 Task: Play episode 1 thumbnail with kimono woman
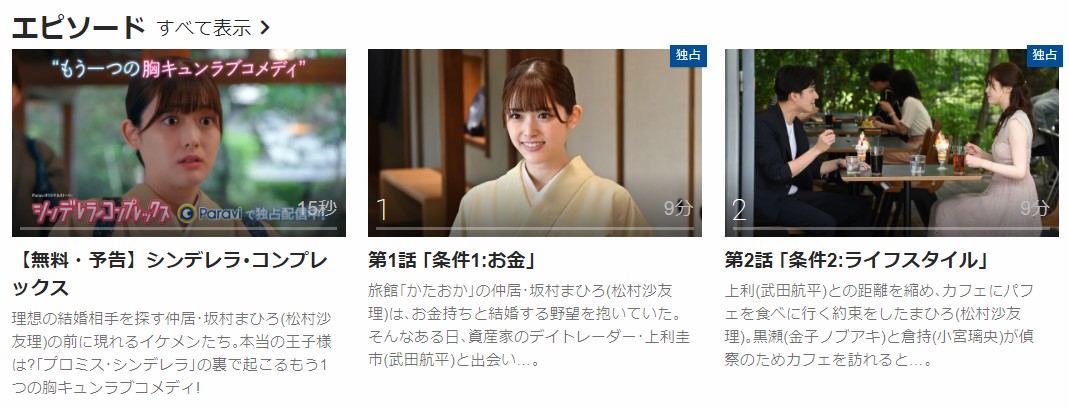(534, 142)
